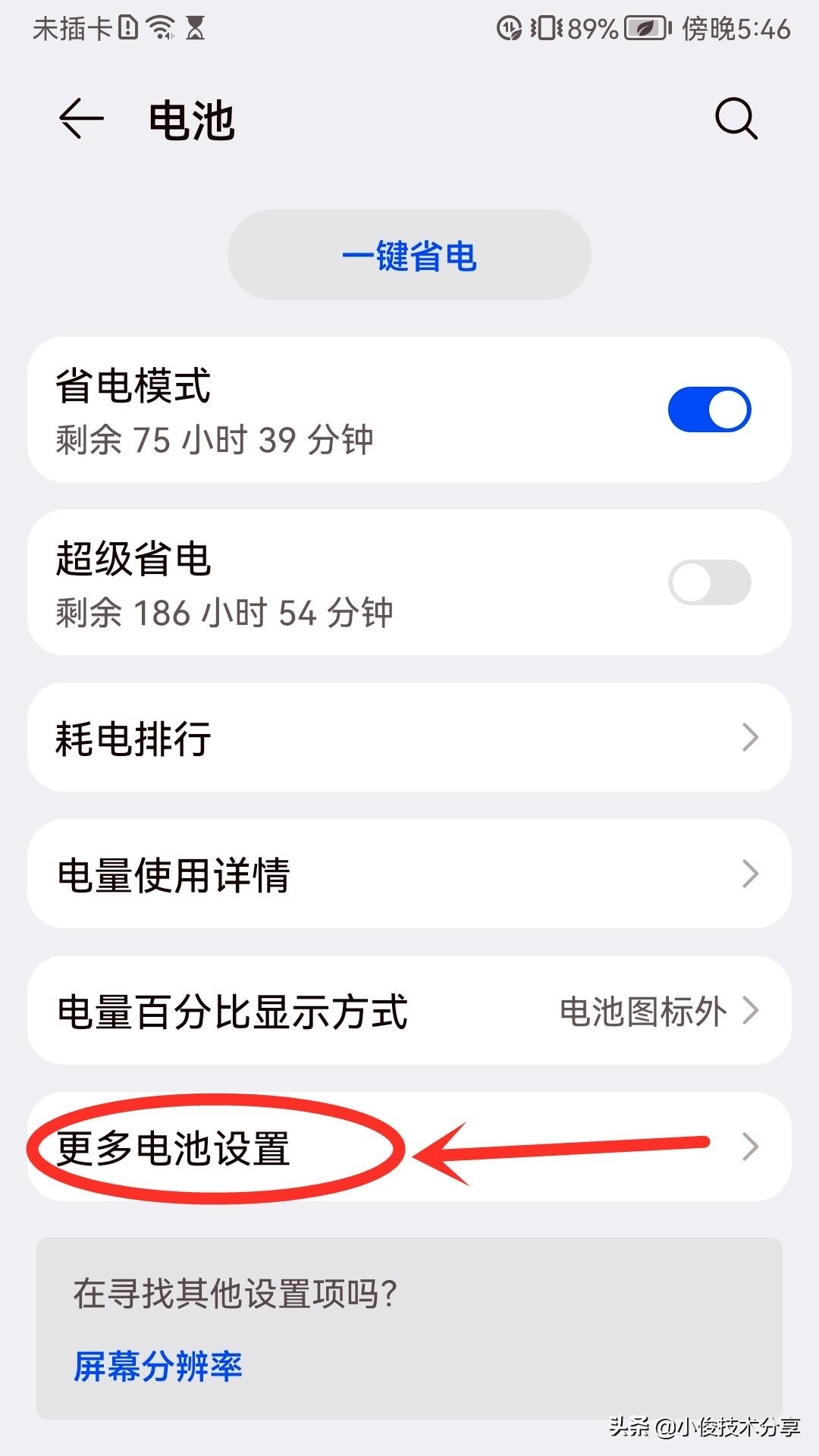Image resolution: width=819 pixels, height=1456 pixels.
Task: Change 电量百分比显示方式 setting
Action: (x=409, y=1010)
